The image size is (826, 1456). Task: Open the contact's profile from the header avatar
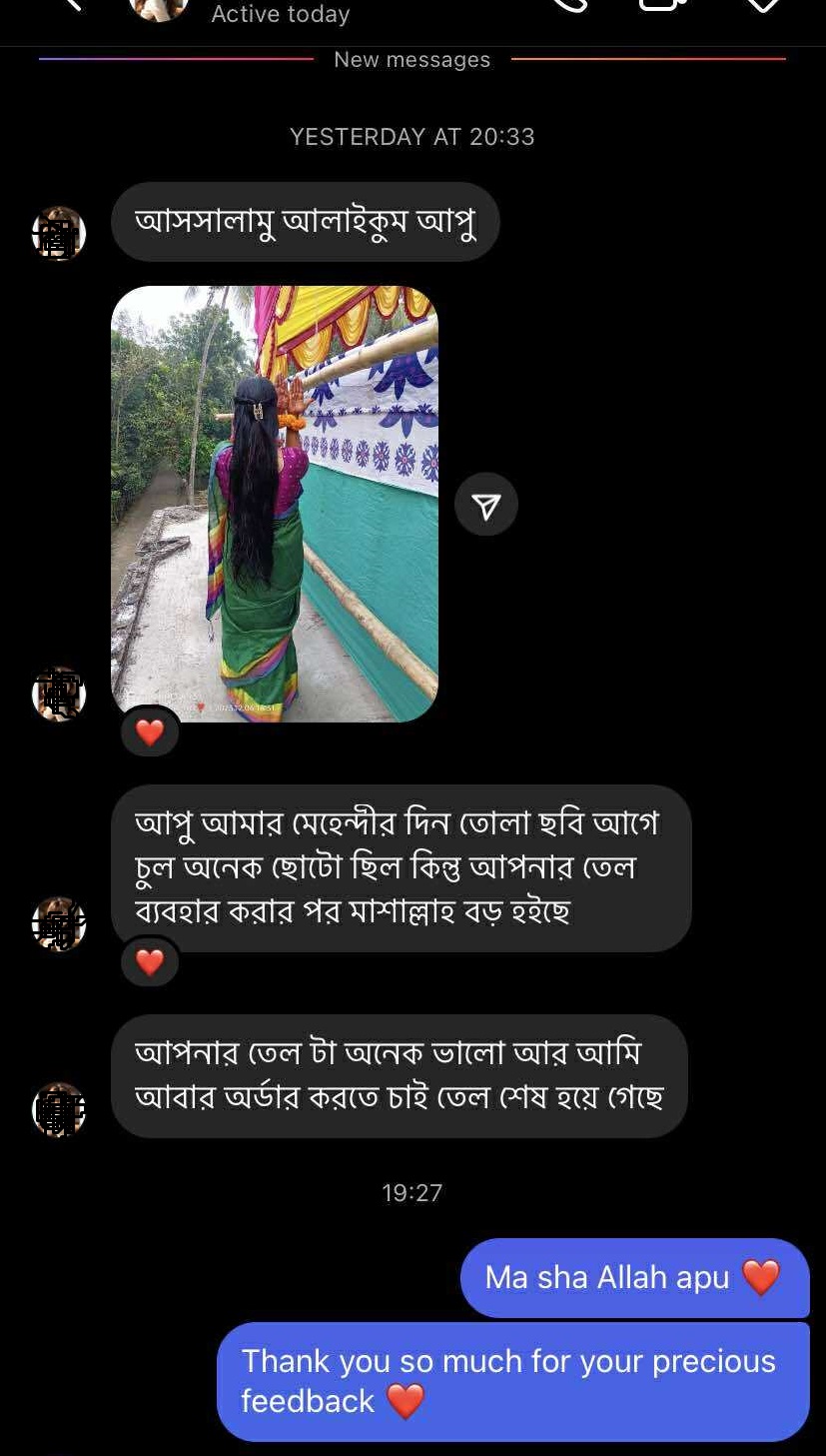(x=159, y=7)
